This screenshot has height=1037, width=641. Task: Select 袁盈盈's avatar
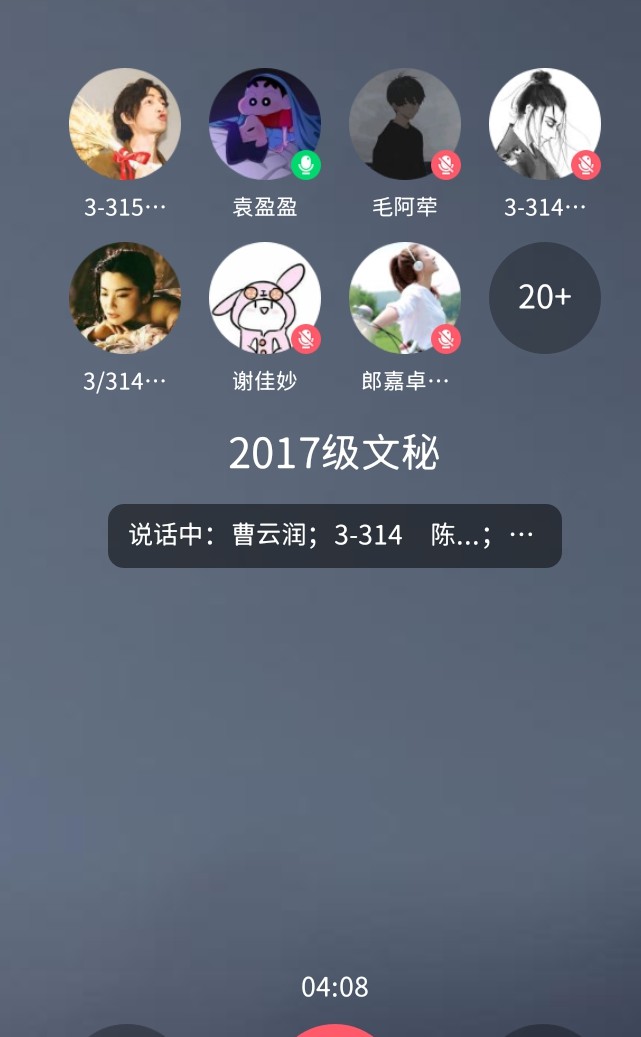[265, 124]
